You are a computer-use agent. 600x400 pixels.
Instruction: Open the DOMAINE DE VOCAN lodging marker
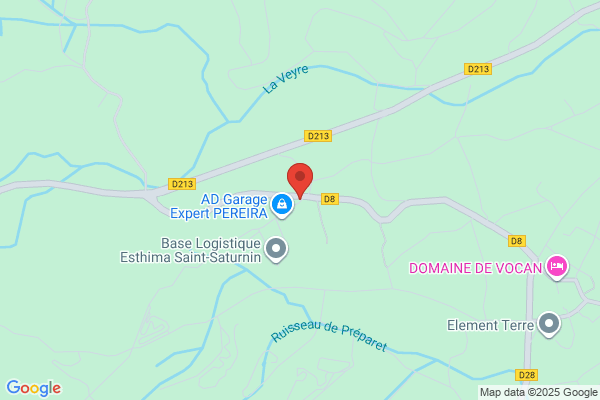point(557,268)
